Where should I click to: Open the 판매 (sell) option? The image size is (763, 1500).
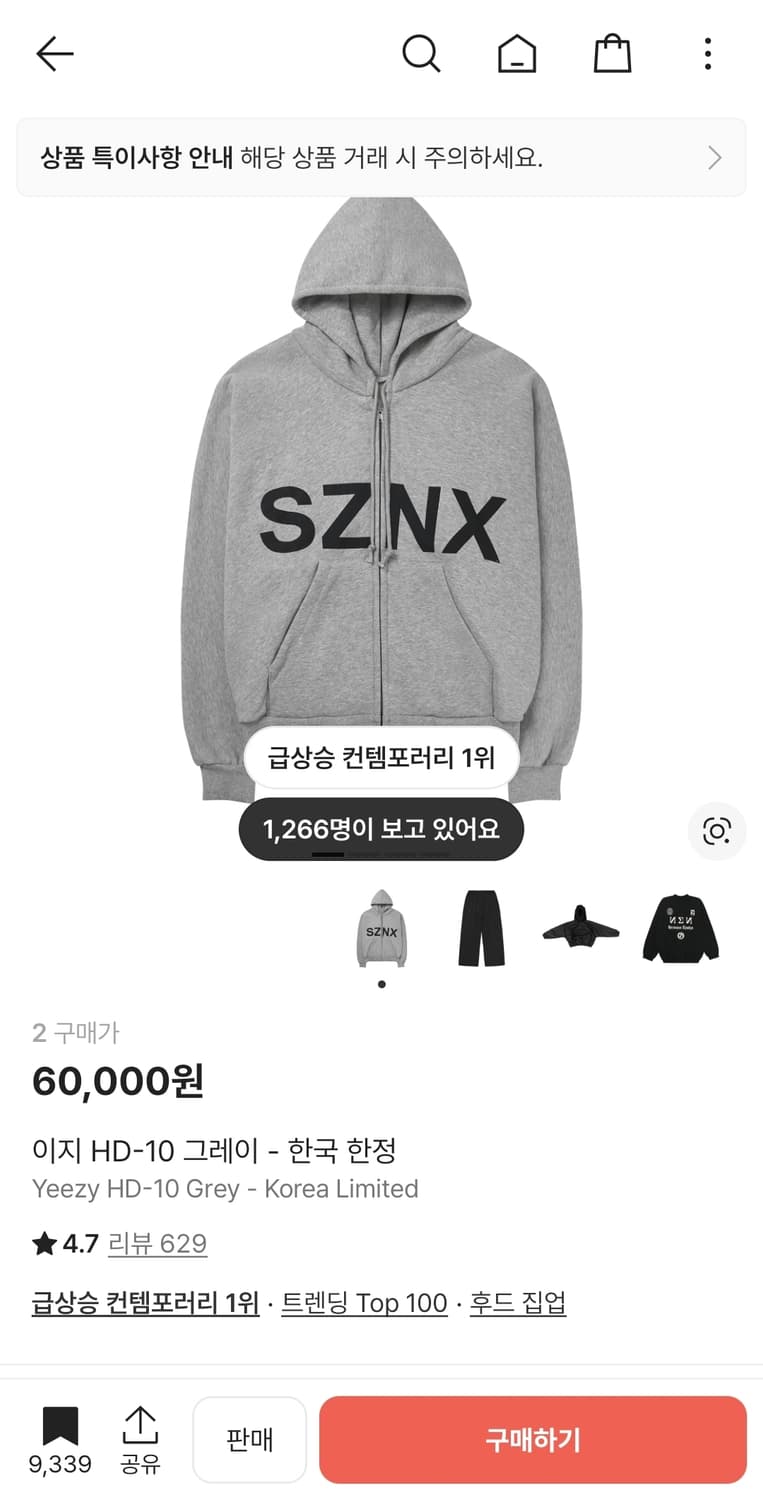[249, 1438]
